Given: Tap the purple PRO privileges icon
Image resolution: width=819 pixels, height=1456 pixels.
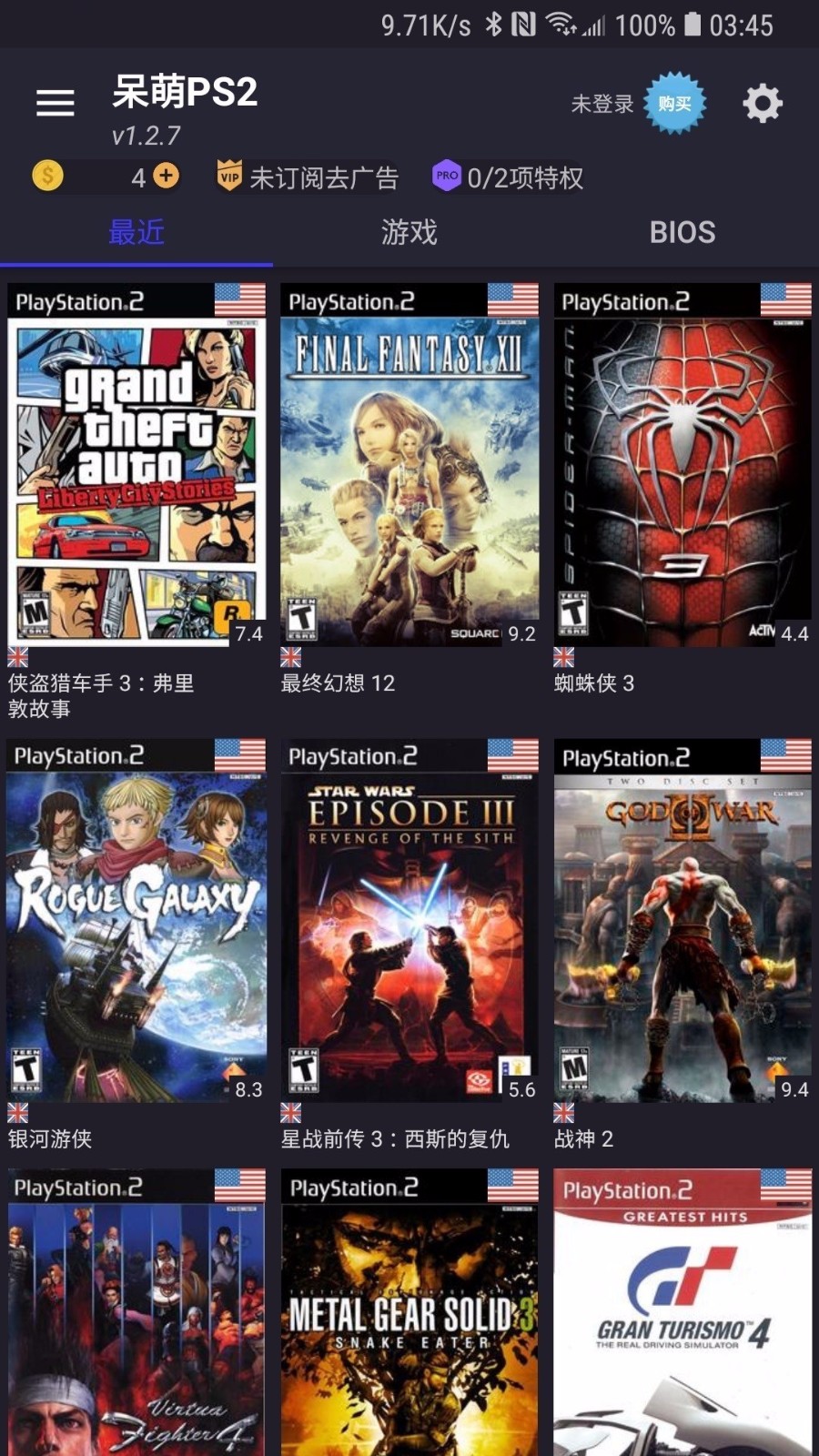Looking at the screenshot, I should (x=447, y=176).
